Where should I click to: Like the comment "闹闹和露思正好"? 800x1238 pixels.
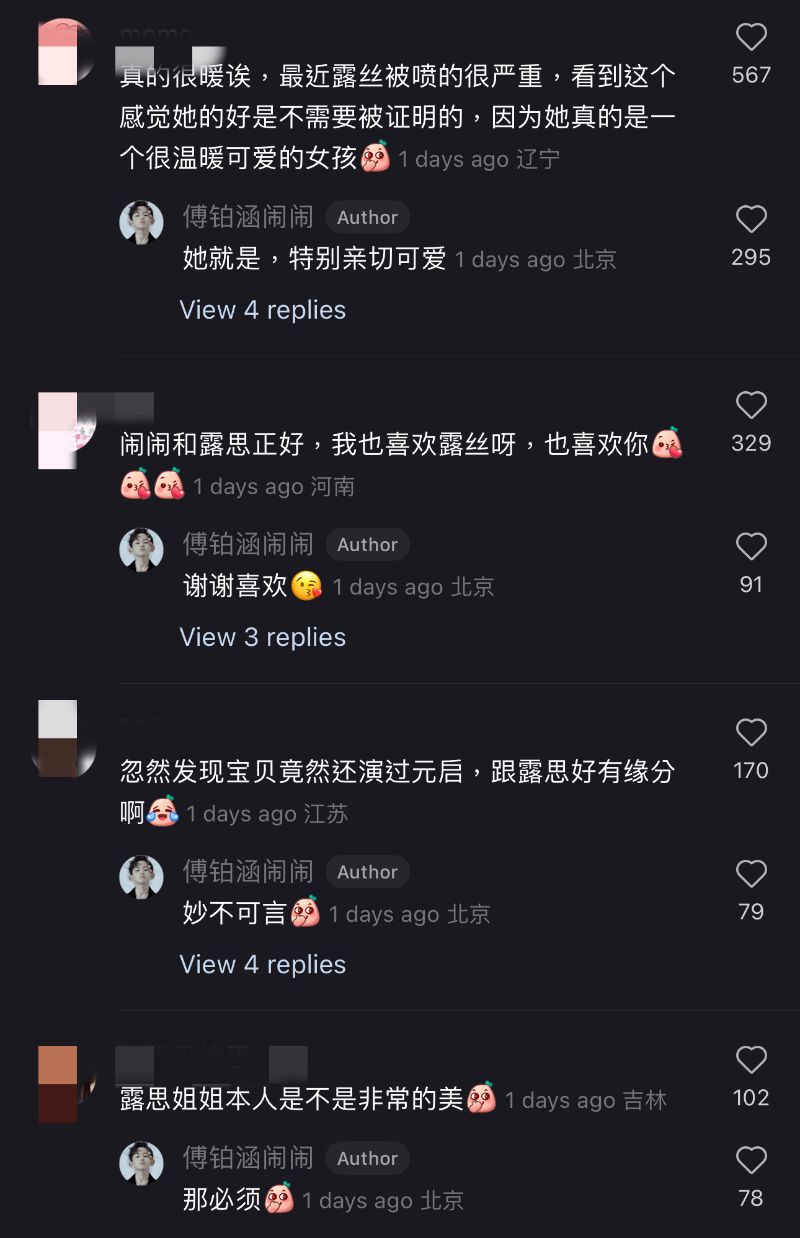(751, 405)
